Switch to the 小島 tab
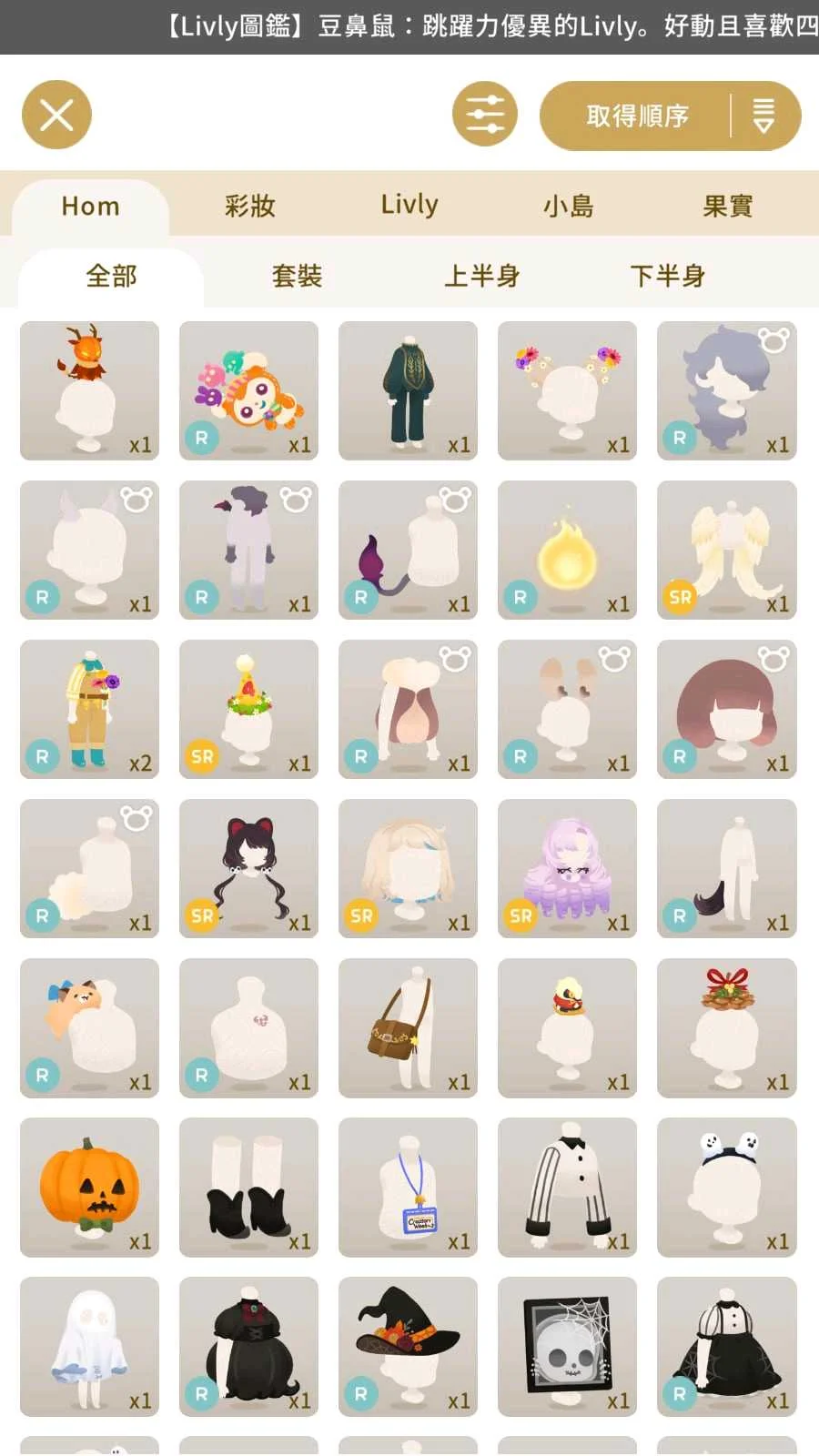The image size is (819, 1456). [x=568, y=206]
